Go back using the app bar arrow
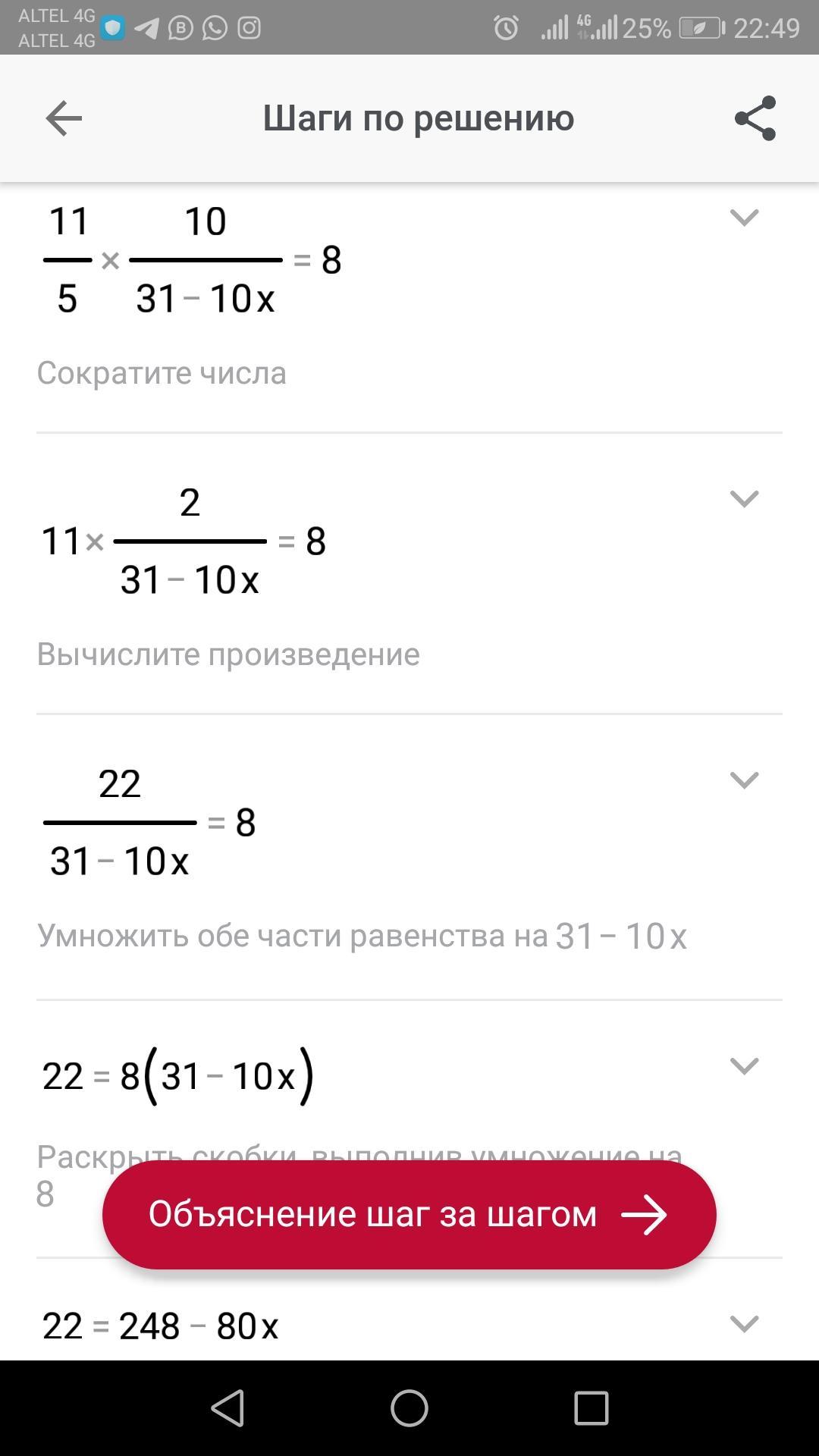Screen dimensions: 819x1456 64,118
